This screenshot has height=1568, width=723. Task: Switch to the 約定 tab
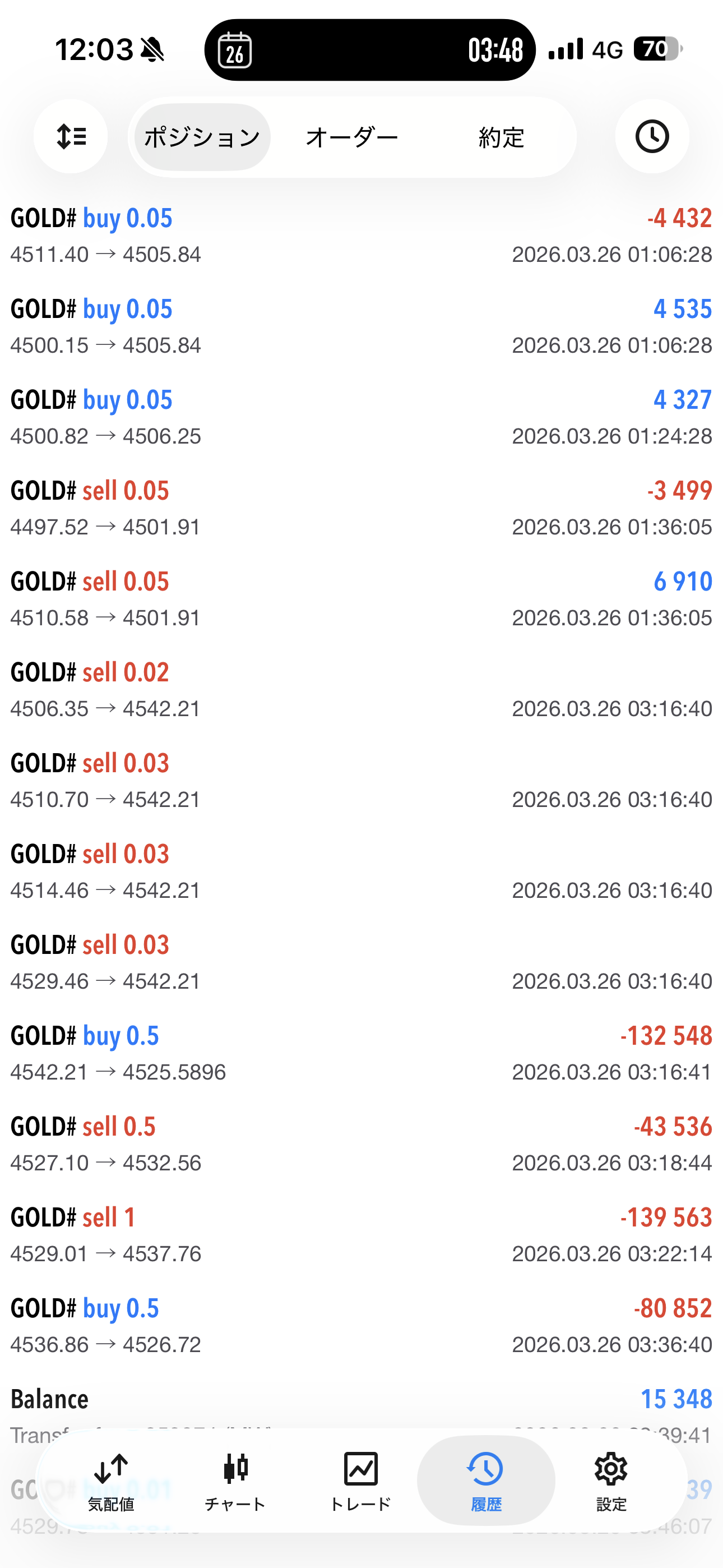pyautogui.click(x=501, y=137)
